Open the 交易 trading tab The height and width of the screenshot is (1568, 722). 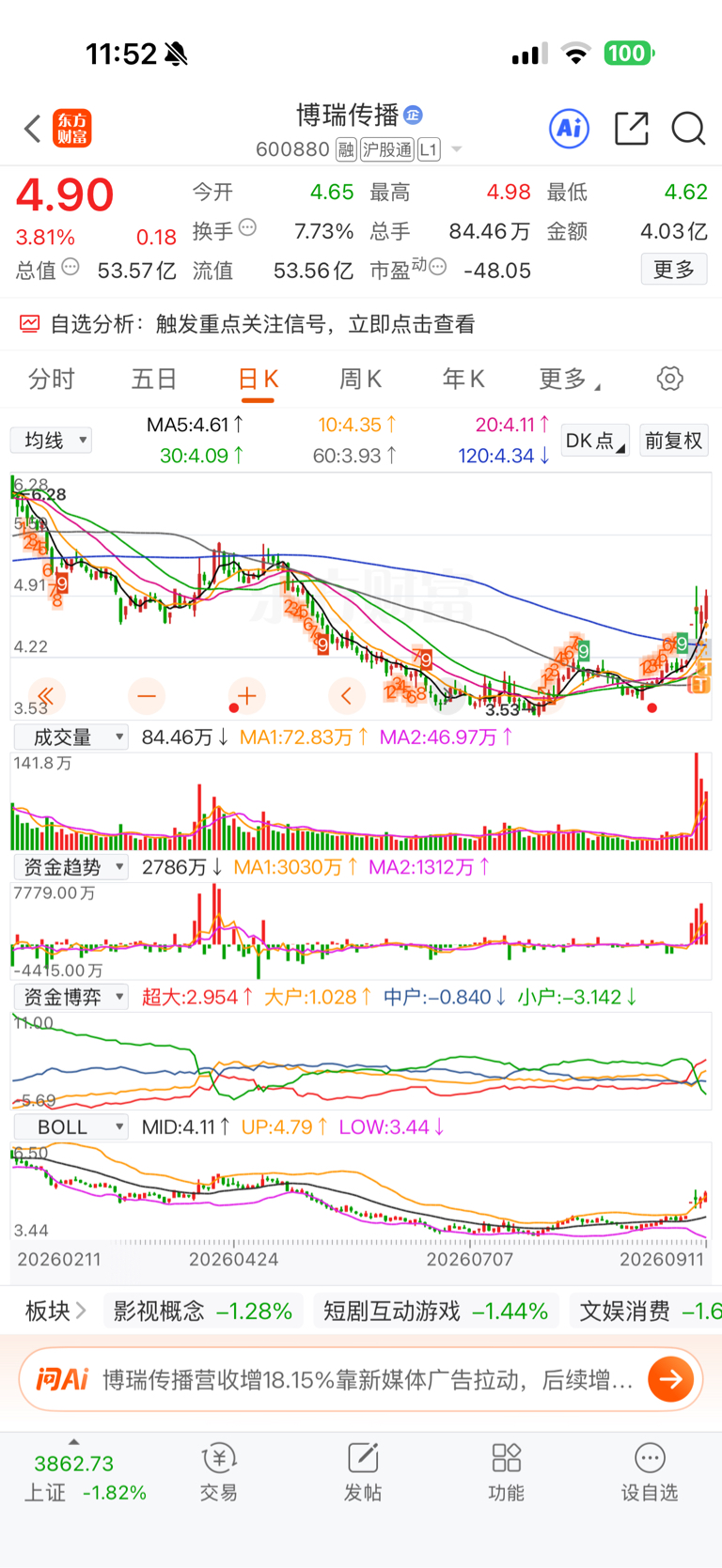pos(218,1473)
